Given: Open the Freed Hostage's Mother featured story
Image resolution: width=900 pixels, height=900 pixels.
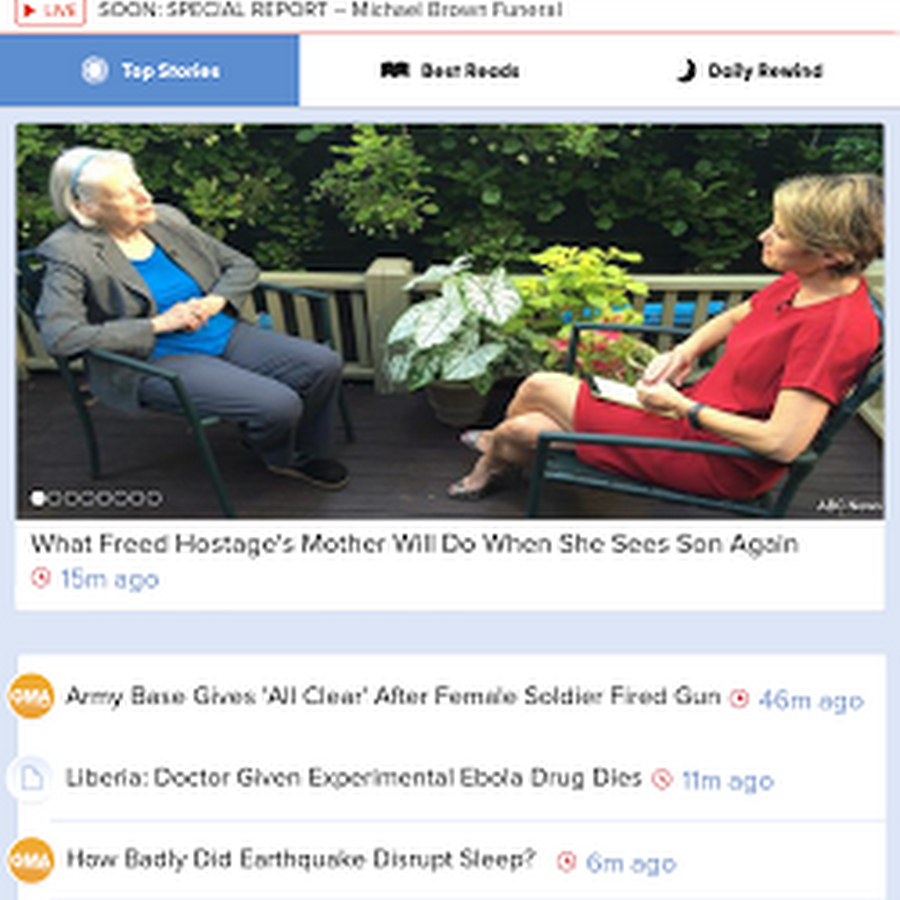Looking at the screenshot, I should coord(414,543).
